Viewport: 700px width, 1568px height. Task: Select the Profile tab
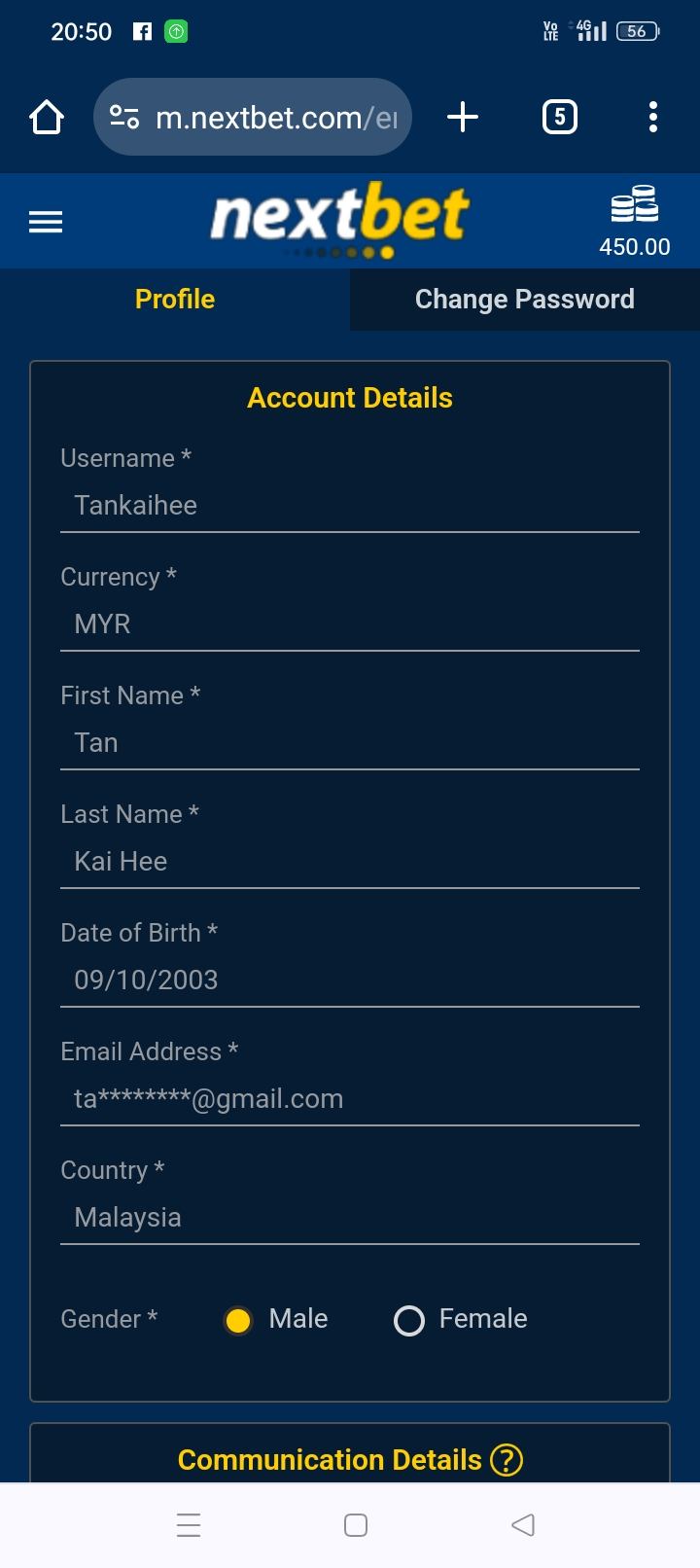(175, 300)
